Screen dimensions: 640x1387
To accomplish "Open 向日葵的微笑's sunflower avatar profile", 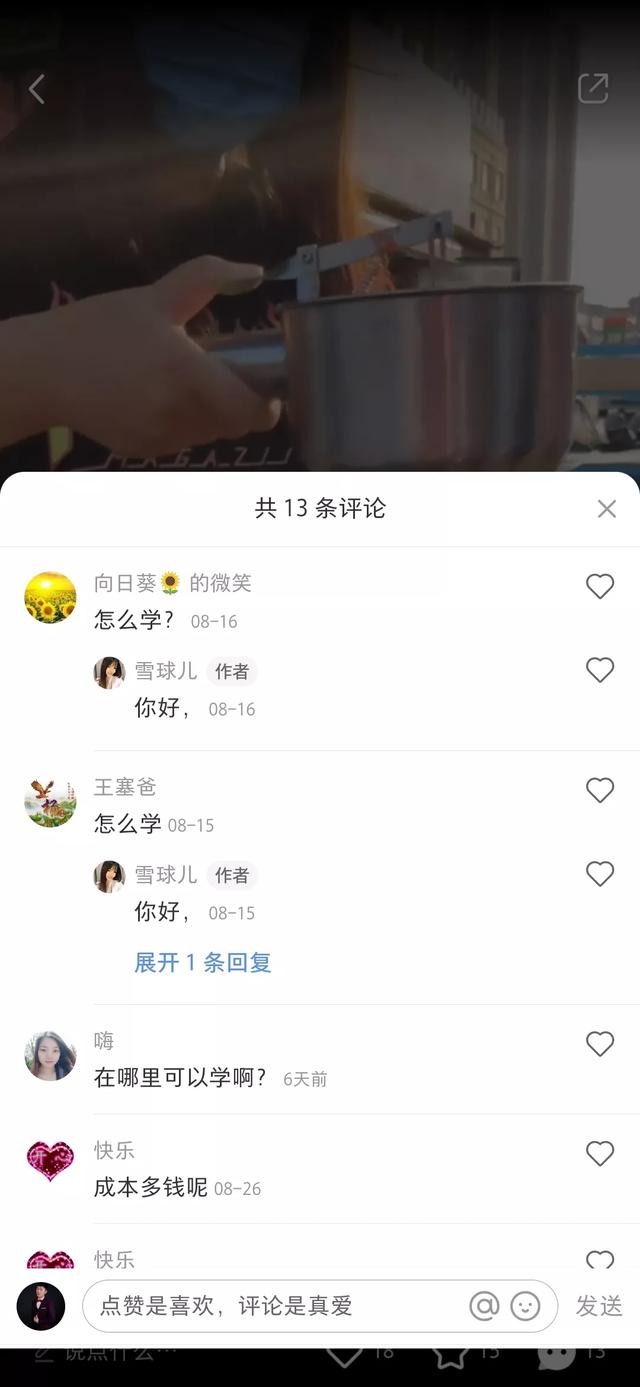I will (50, 598).
